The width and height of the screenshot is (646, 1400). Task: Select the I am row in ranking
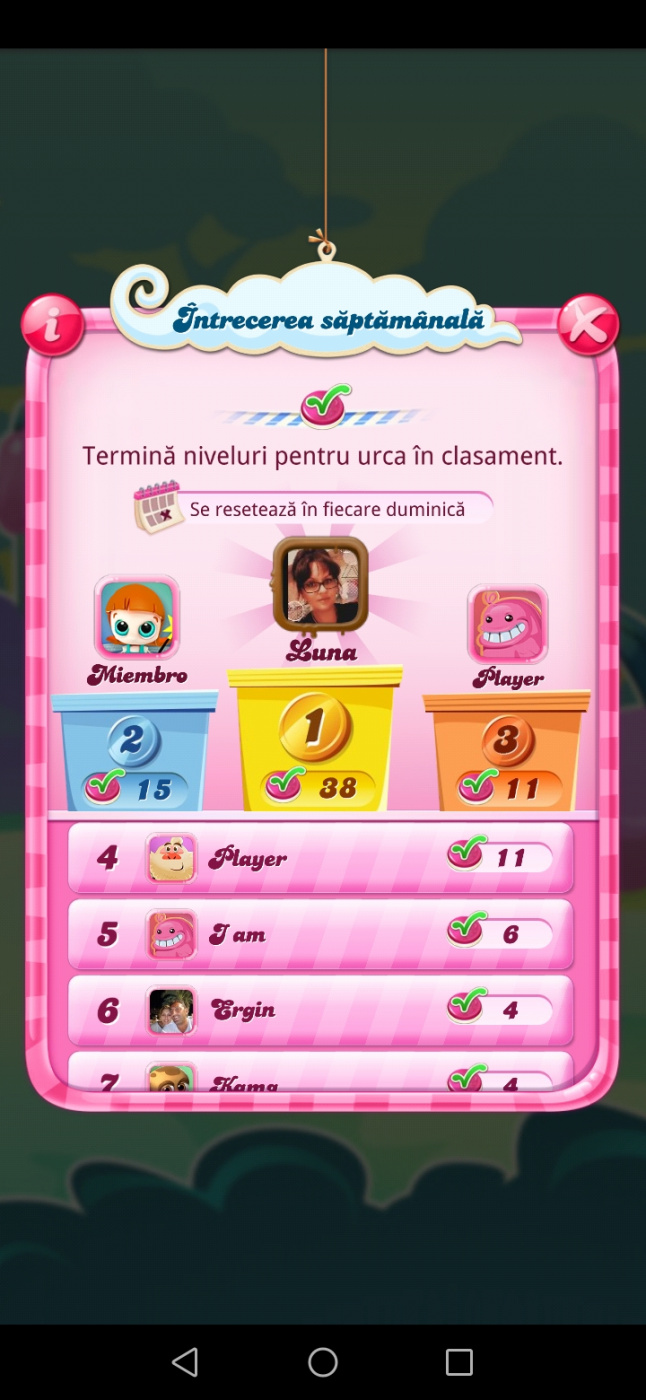320,934
